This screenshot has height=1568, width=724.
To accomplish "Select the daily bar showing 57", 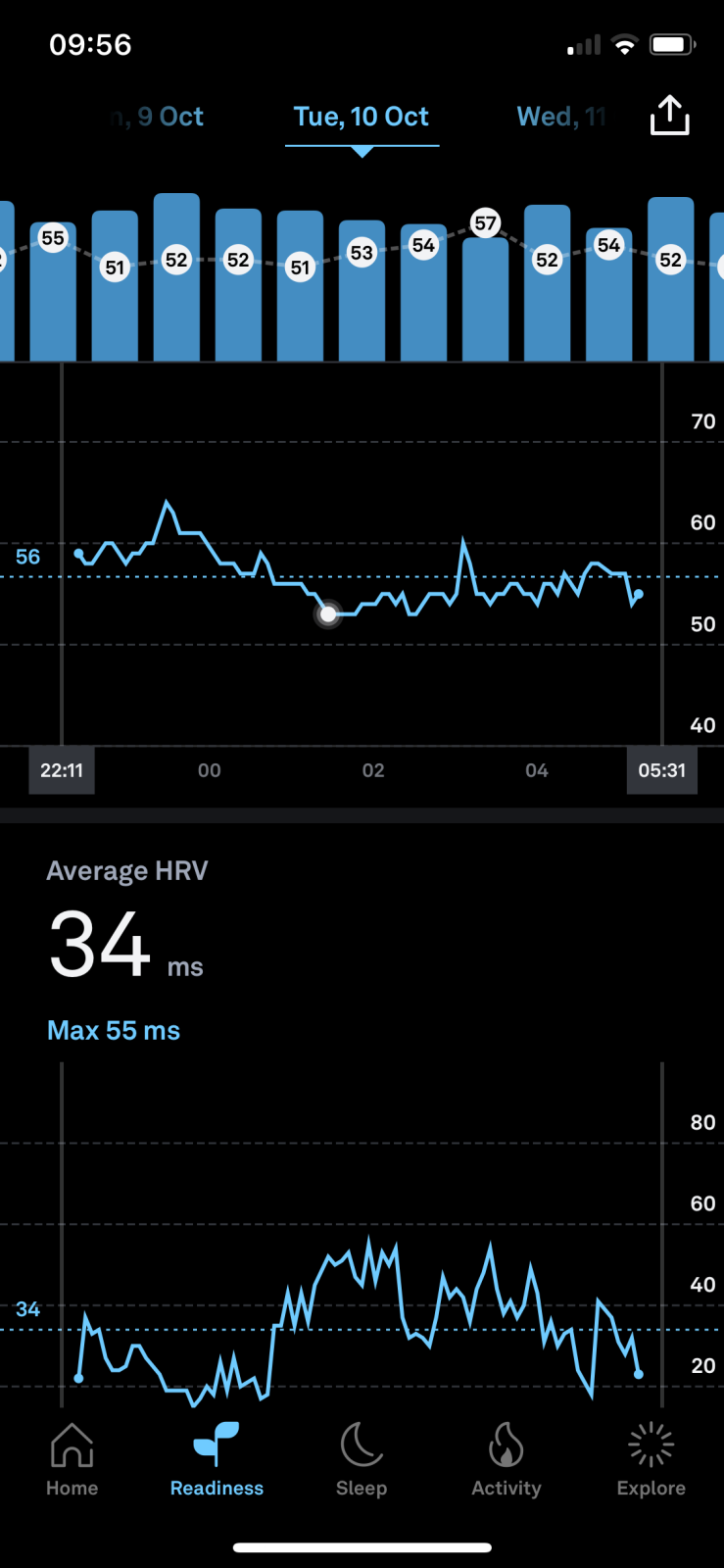I will (x=485, y=294).
